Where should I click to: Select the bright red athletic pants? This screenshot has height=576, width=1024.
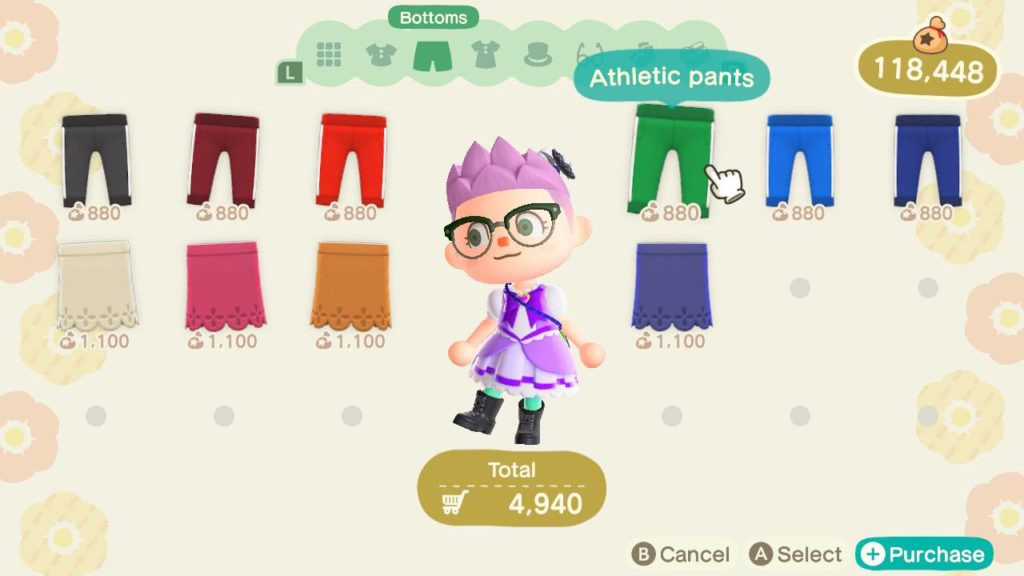352,160
